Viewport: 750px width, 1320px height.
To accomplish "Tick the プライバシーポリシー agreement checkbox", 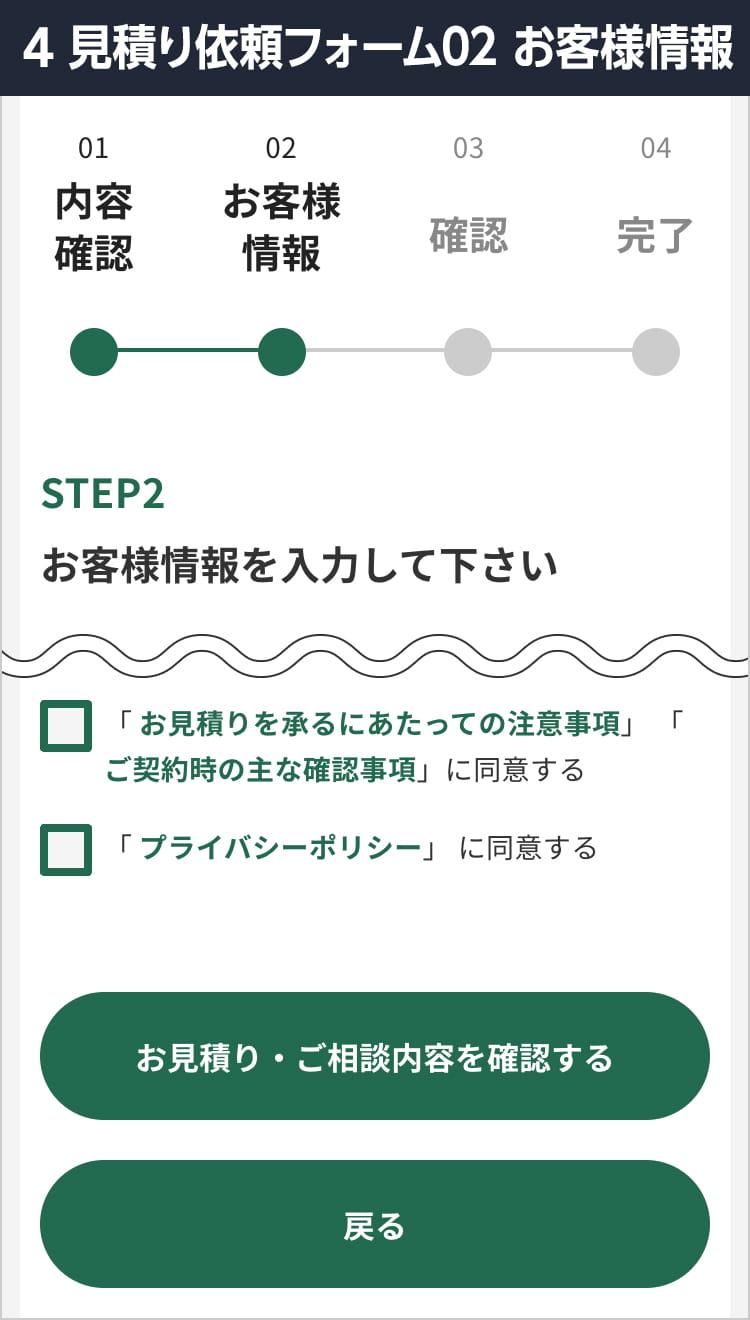I will coord(66,850).
